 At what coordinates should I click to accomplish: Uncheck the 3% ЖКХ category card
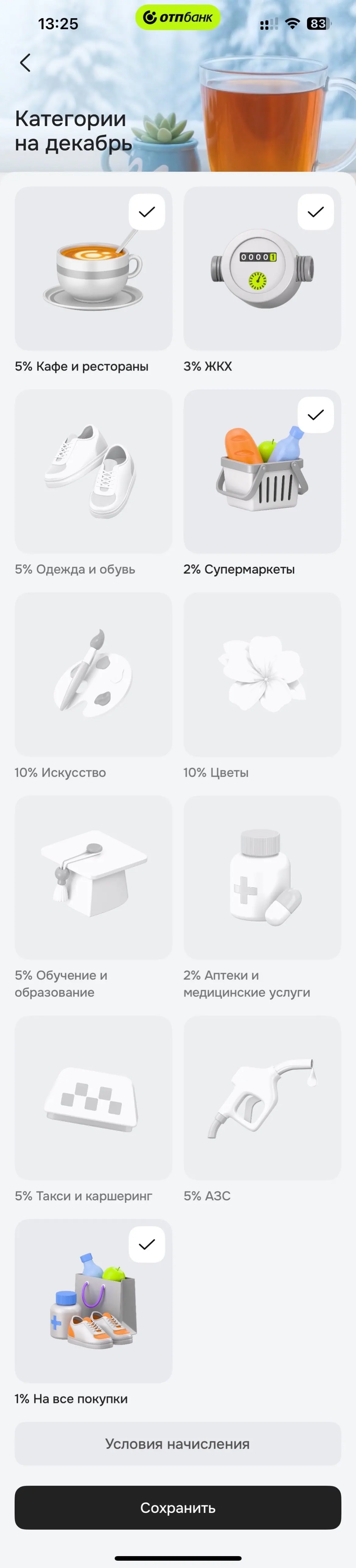click(262, 268)
